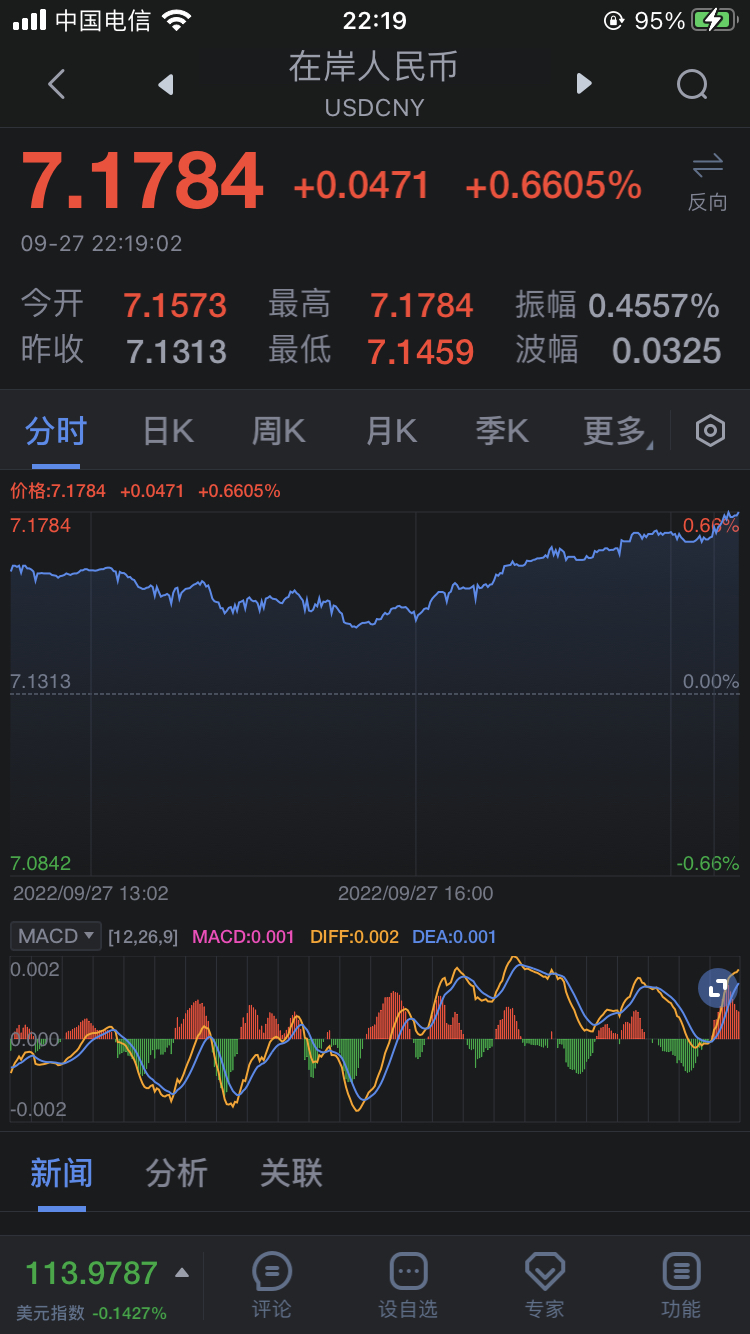Open 评论 comments
This screenshot has height=1334, width=750.
click(272, 1285)
